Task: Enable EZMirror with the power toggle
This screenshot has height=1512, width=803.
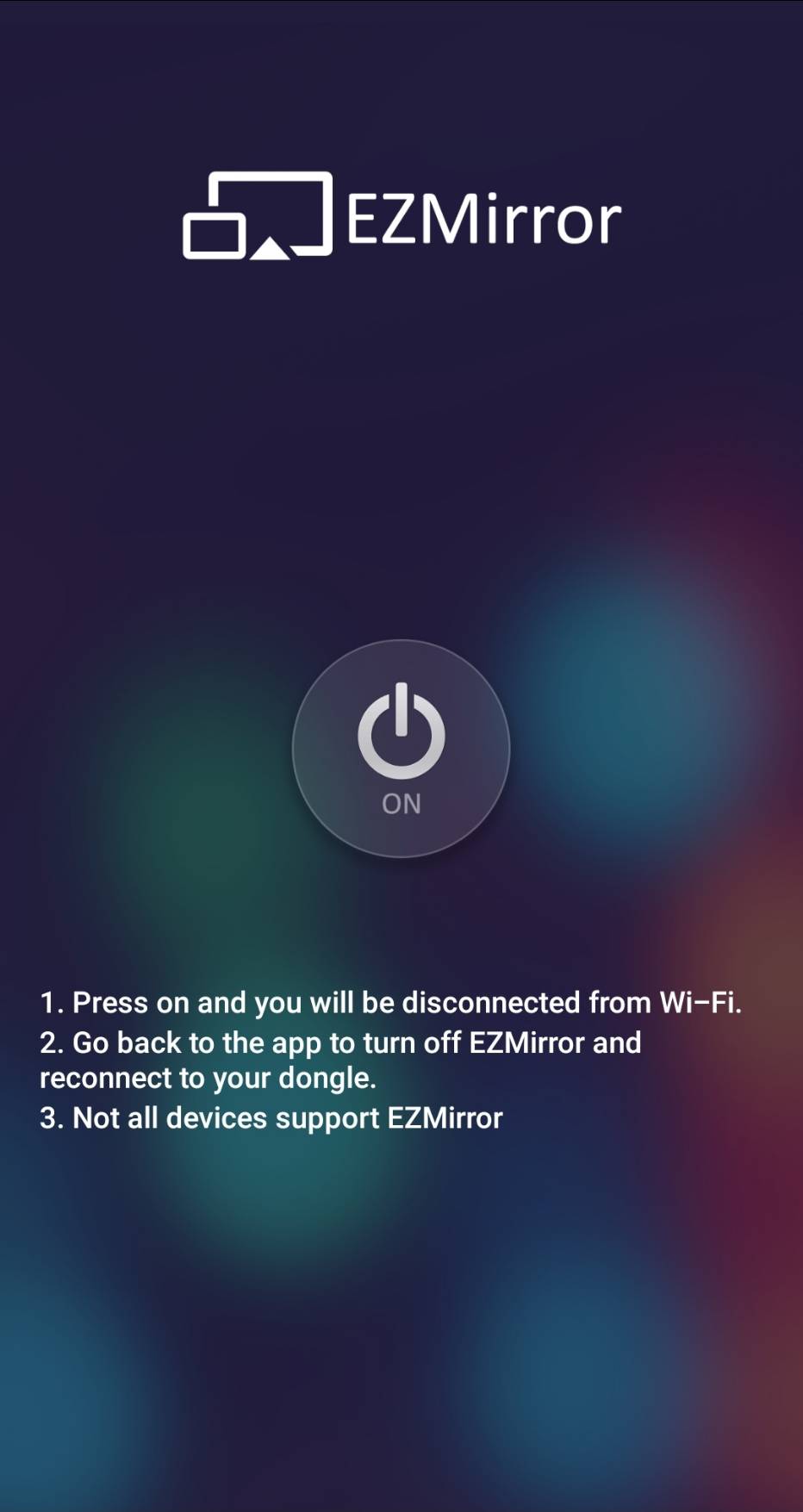Action: pyautogui.click(x=400, y=750)
